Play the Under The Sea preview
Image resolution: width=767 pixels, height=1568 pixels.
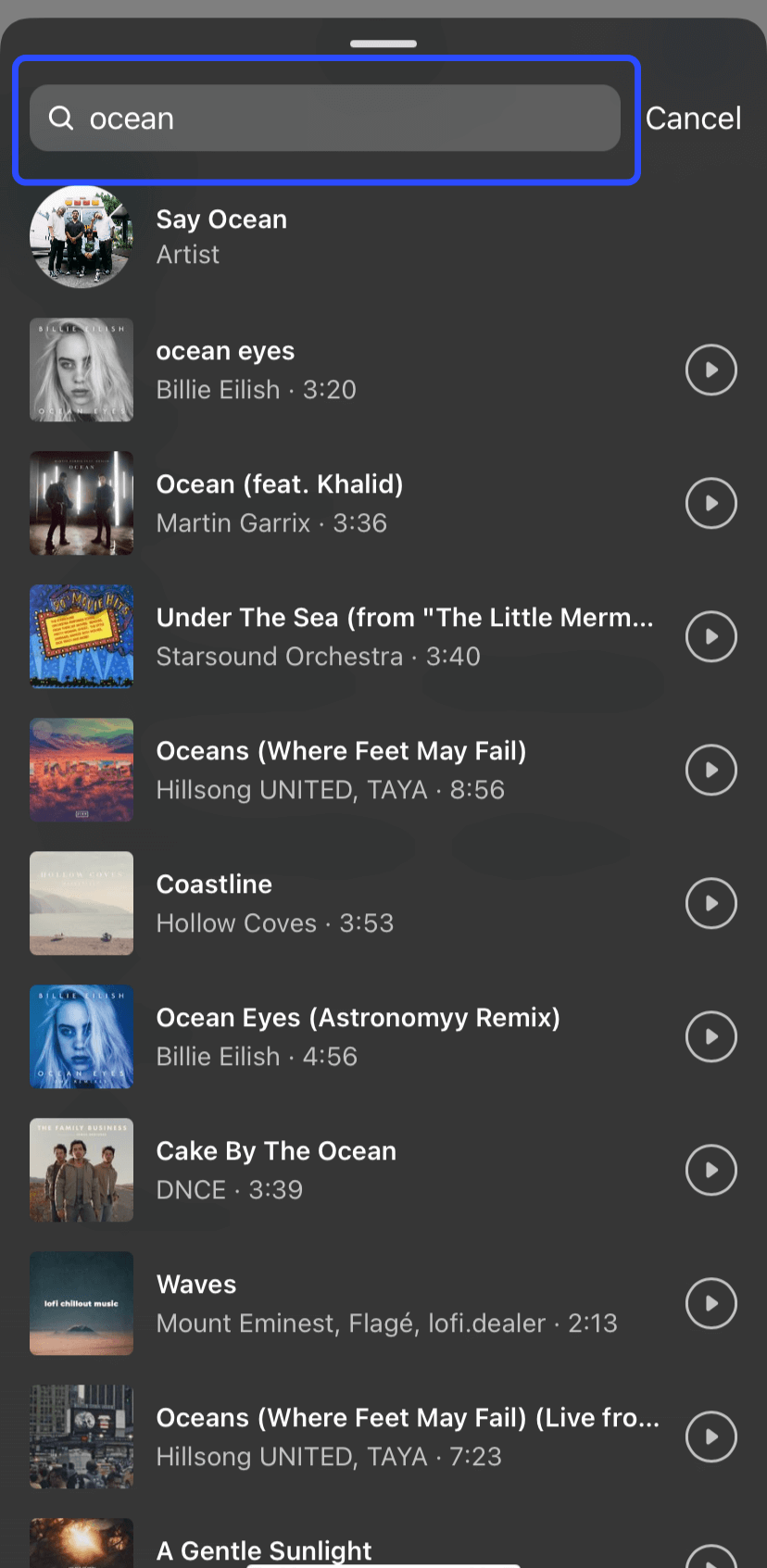tap(710, 636)
